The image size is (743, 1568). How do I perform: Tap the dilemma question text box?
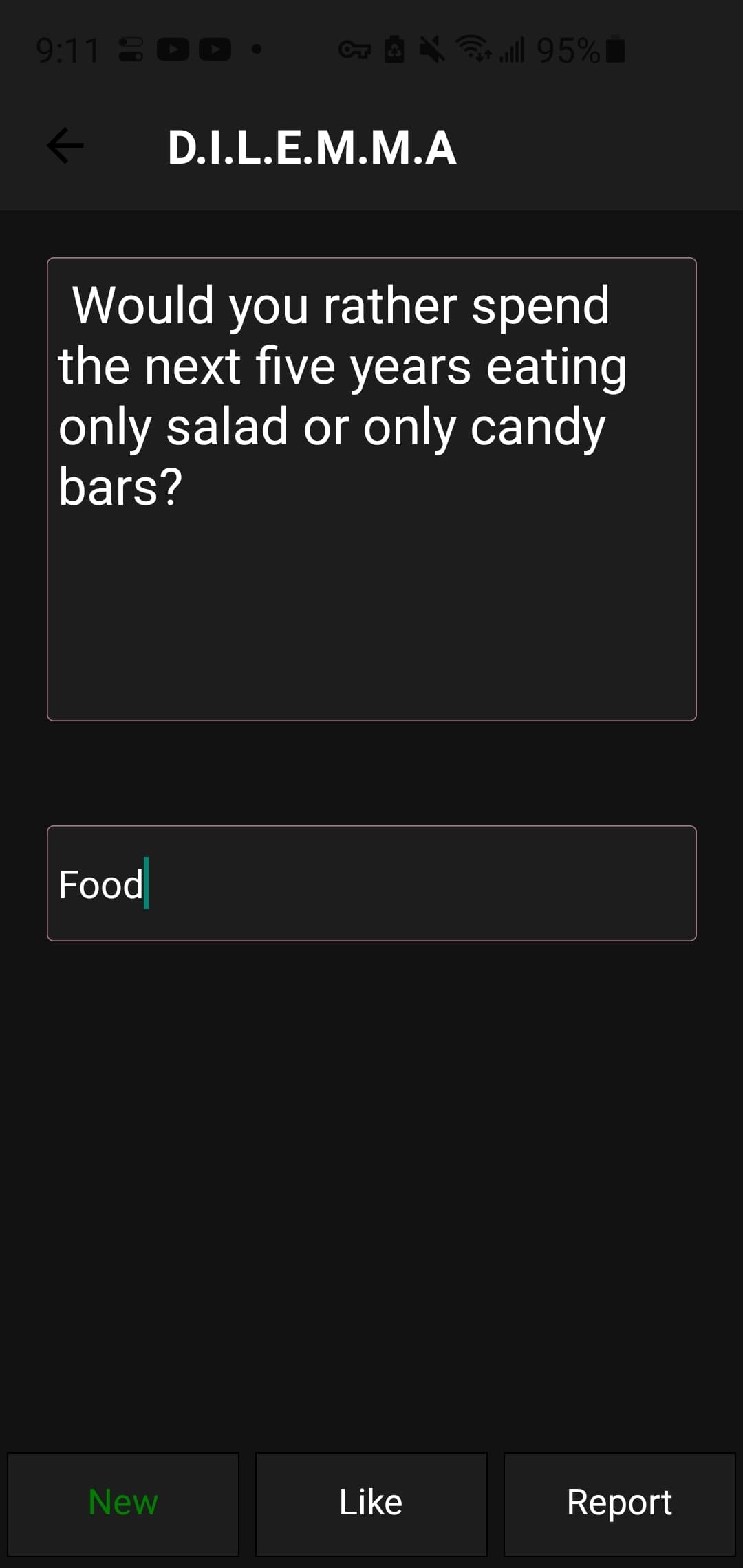(371, 489)
